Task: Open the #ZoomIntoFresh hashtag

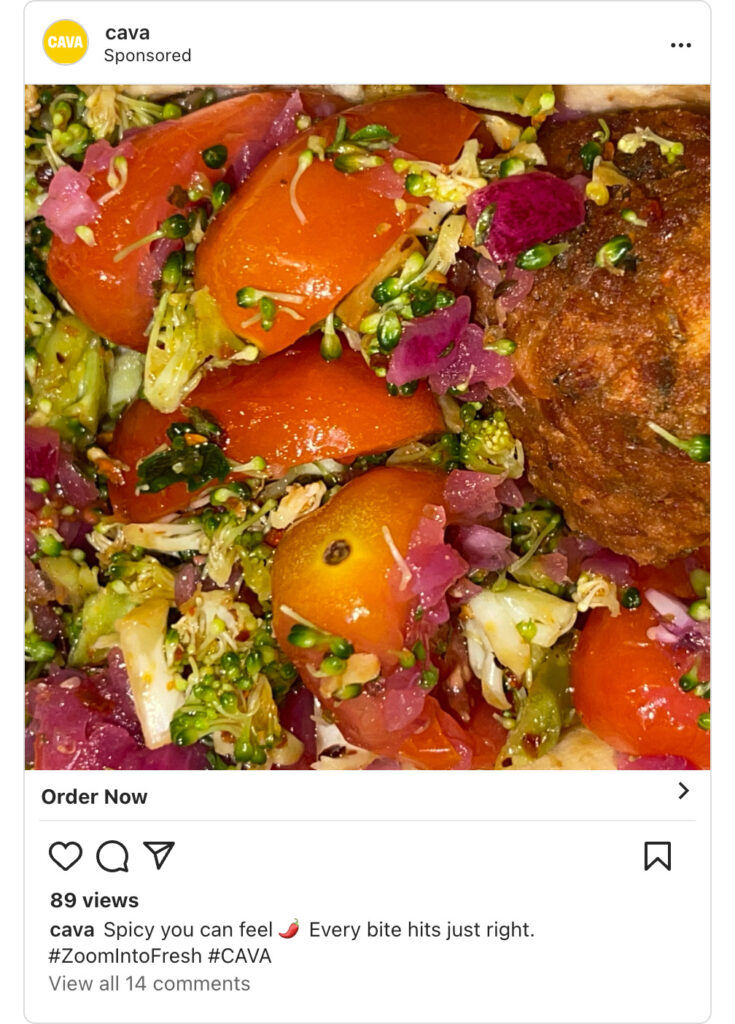Action: coord(125,956)
